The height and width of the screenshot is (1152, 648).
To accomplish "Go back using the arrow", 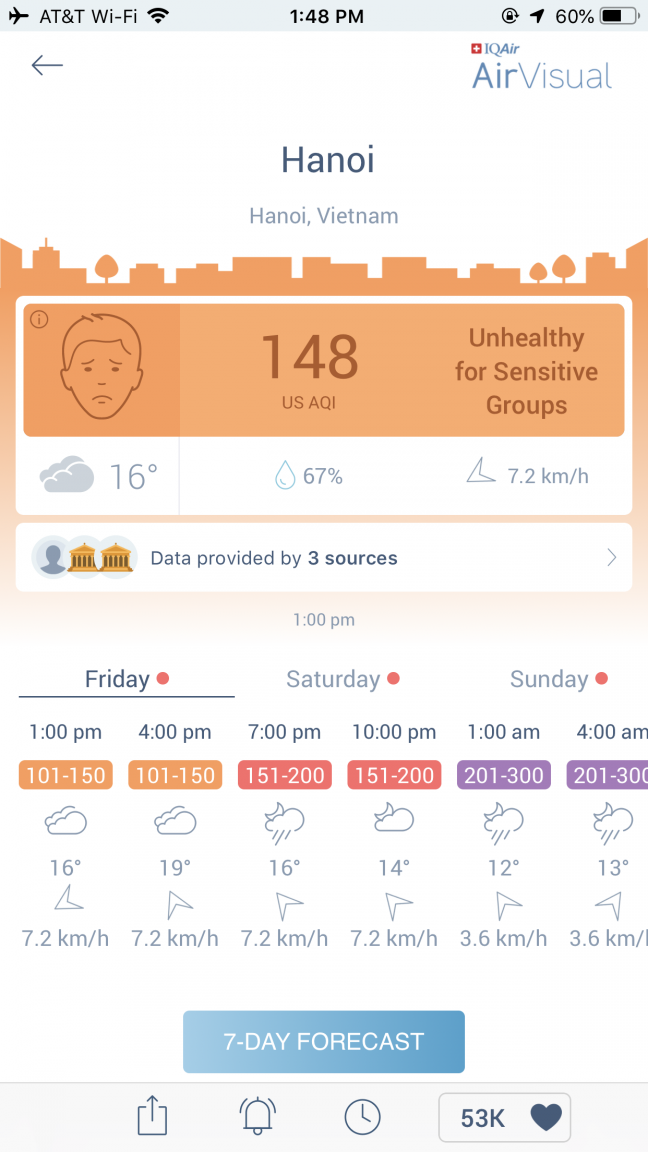I will point(47,66).
